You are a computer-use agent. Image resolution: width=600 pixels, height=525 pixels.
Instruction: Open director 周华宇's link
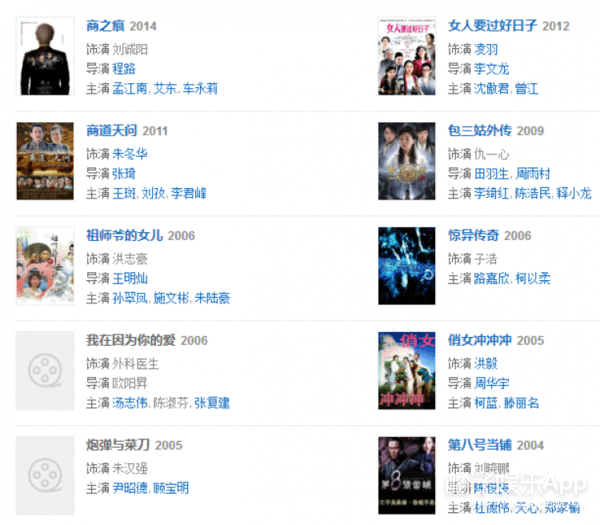point(491,382)
